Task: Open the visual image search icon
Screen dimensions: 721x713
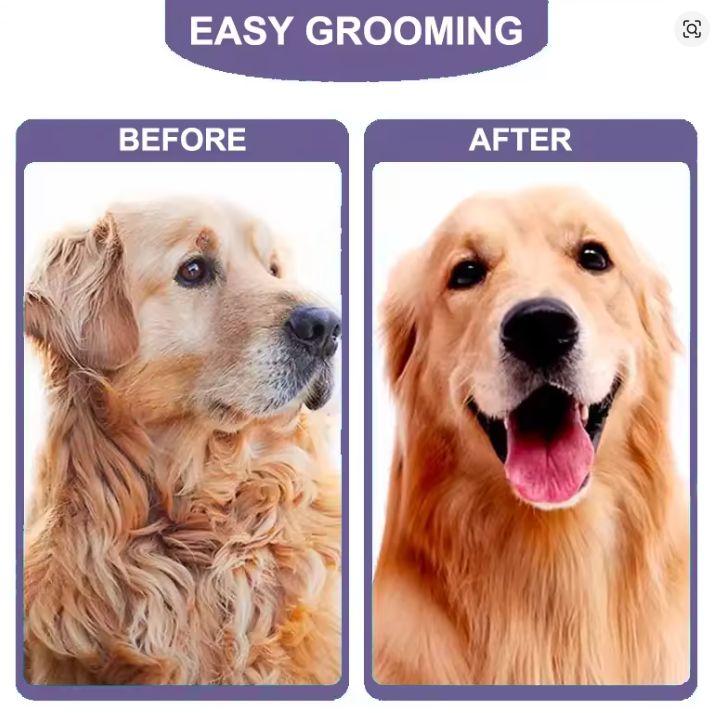Action: 692,30
